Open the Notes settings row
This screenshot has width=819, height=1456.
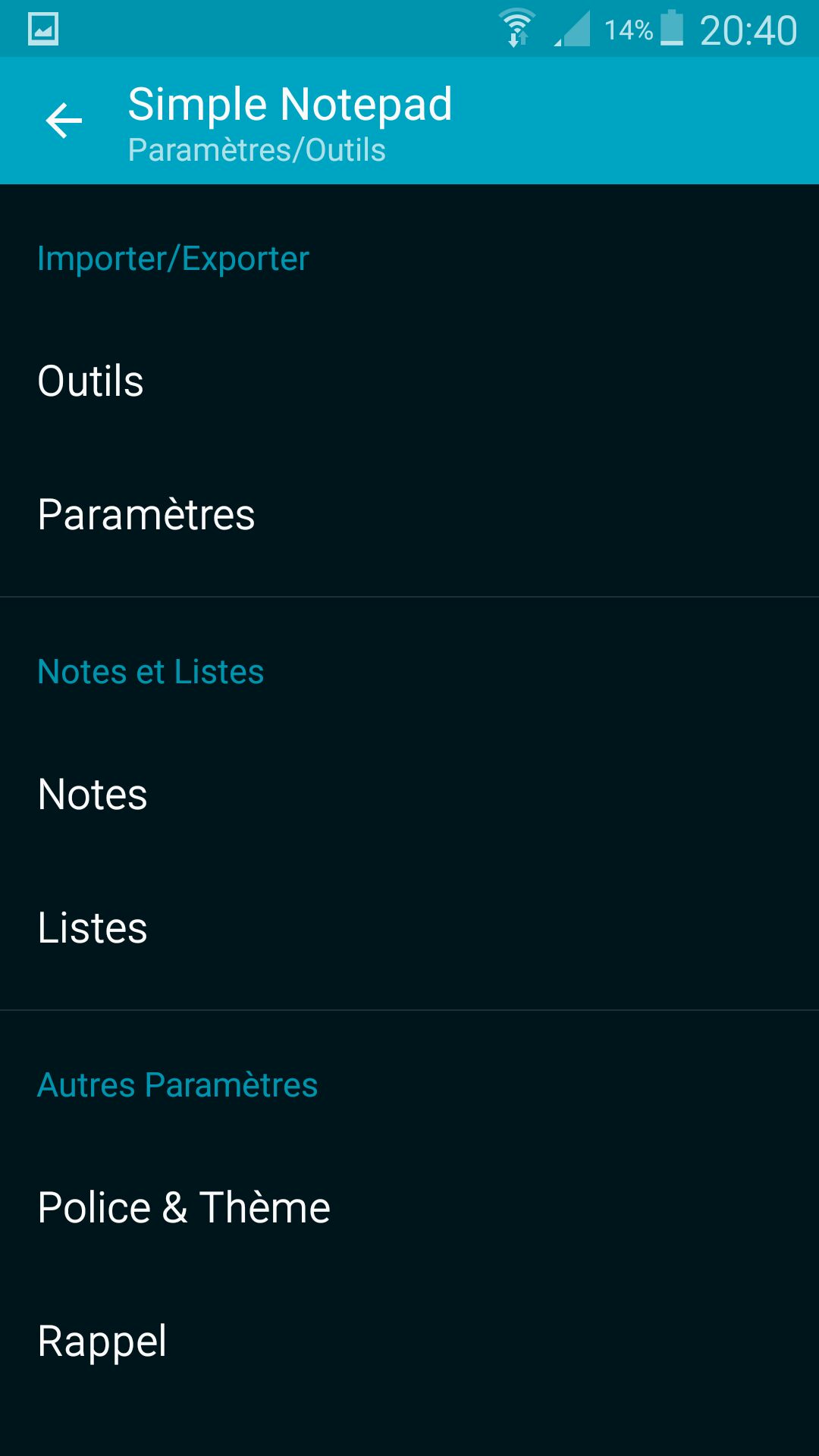(x=409, y=794)
